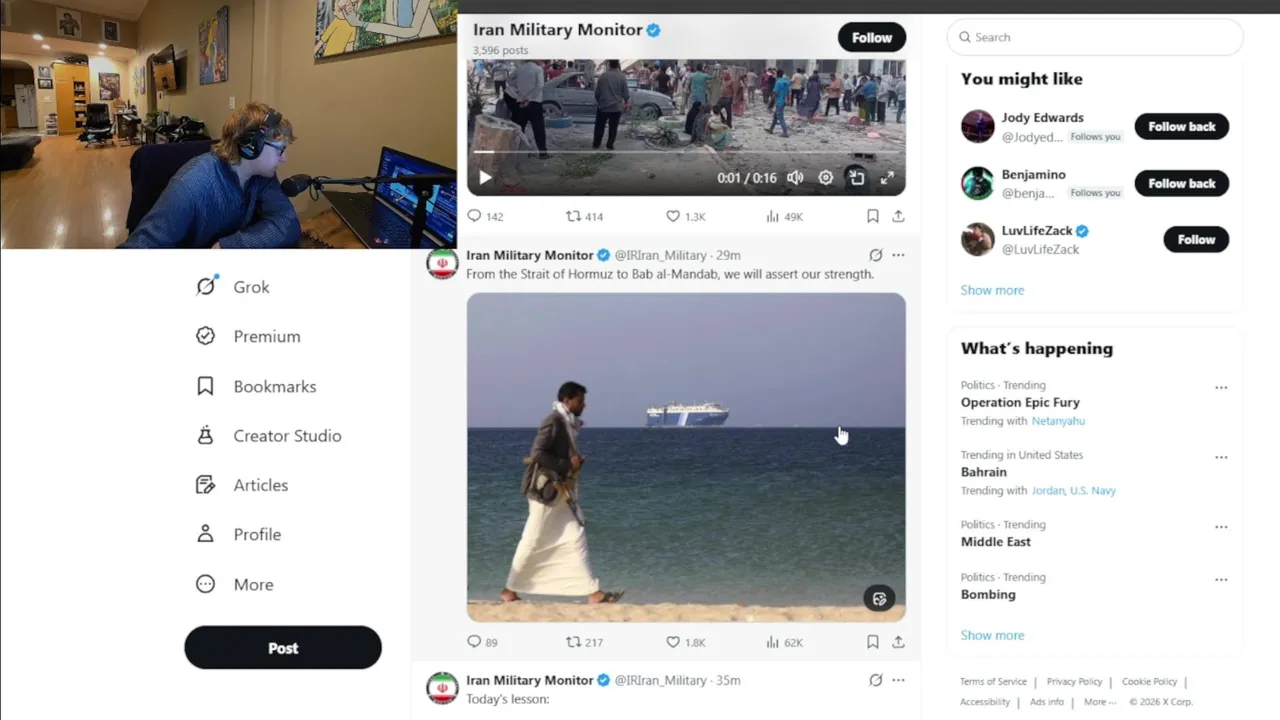Viewport: 1280px width, 720px height.
Task: Follow back Jody Edwards
Action: click(1181, 127)
